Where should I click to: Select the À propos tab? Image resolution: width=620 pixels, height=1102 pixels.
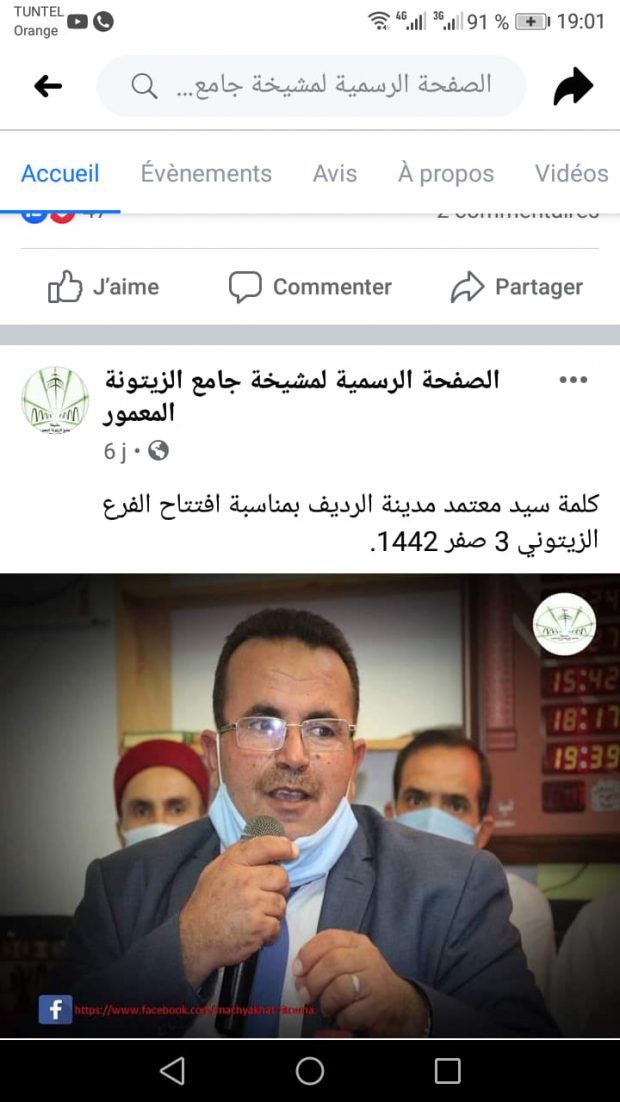pyautogui.click(x=445, y=173)
